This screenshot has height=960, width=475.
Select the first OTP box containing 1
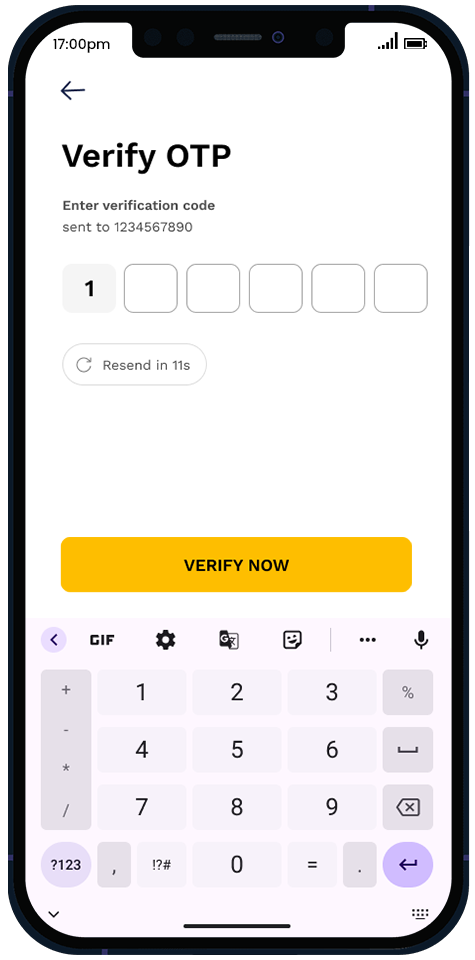(89, 288)
